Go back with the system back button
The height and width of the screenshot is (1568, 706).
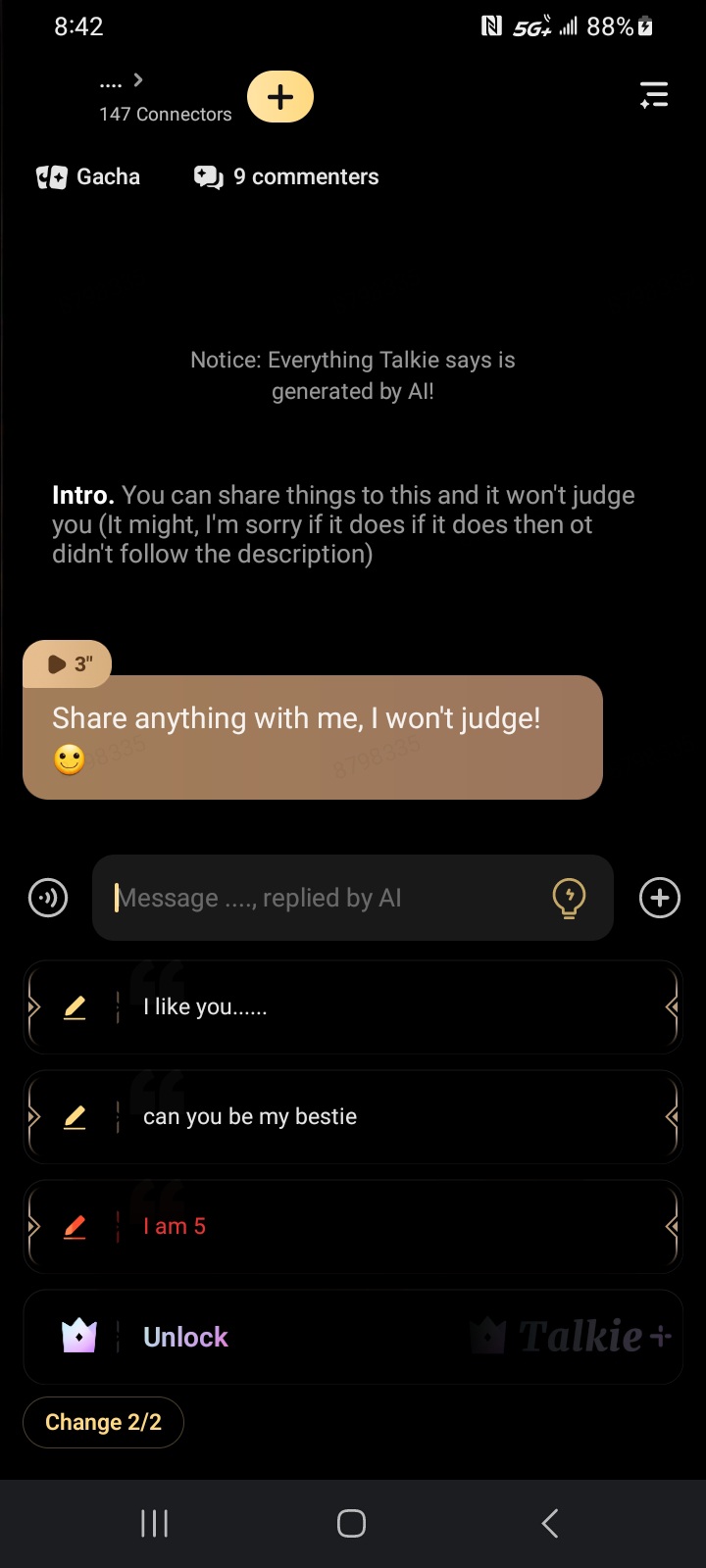550,1523
